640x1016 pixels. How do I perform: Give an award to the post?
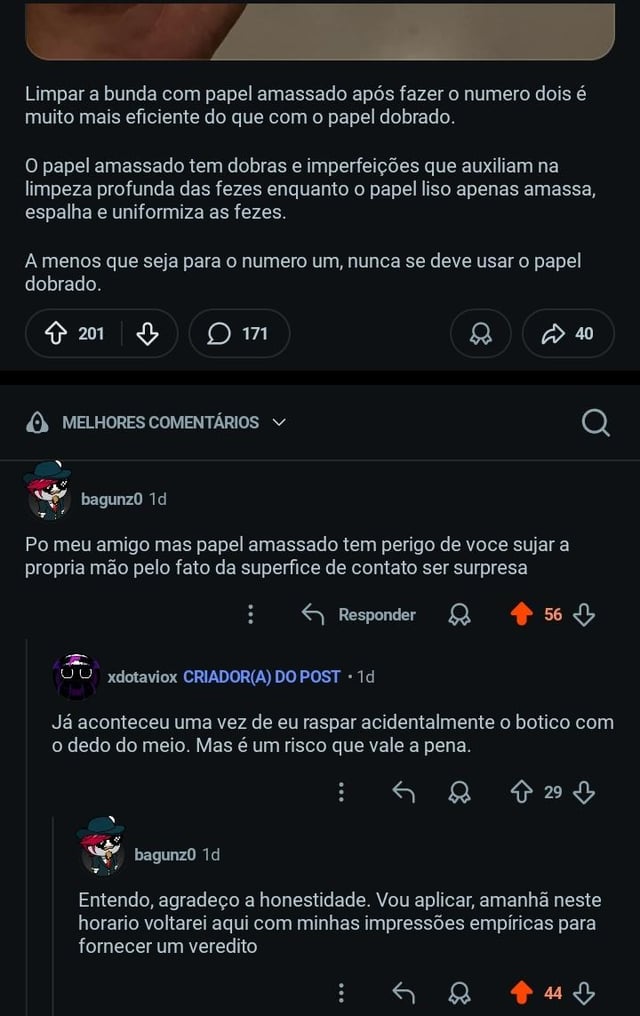click(481, 334)
